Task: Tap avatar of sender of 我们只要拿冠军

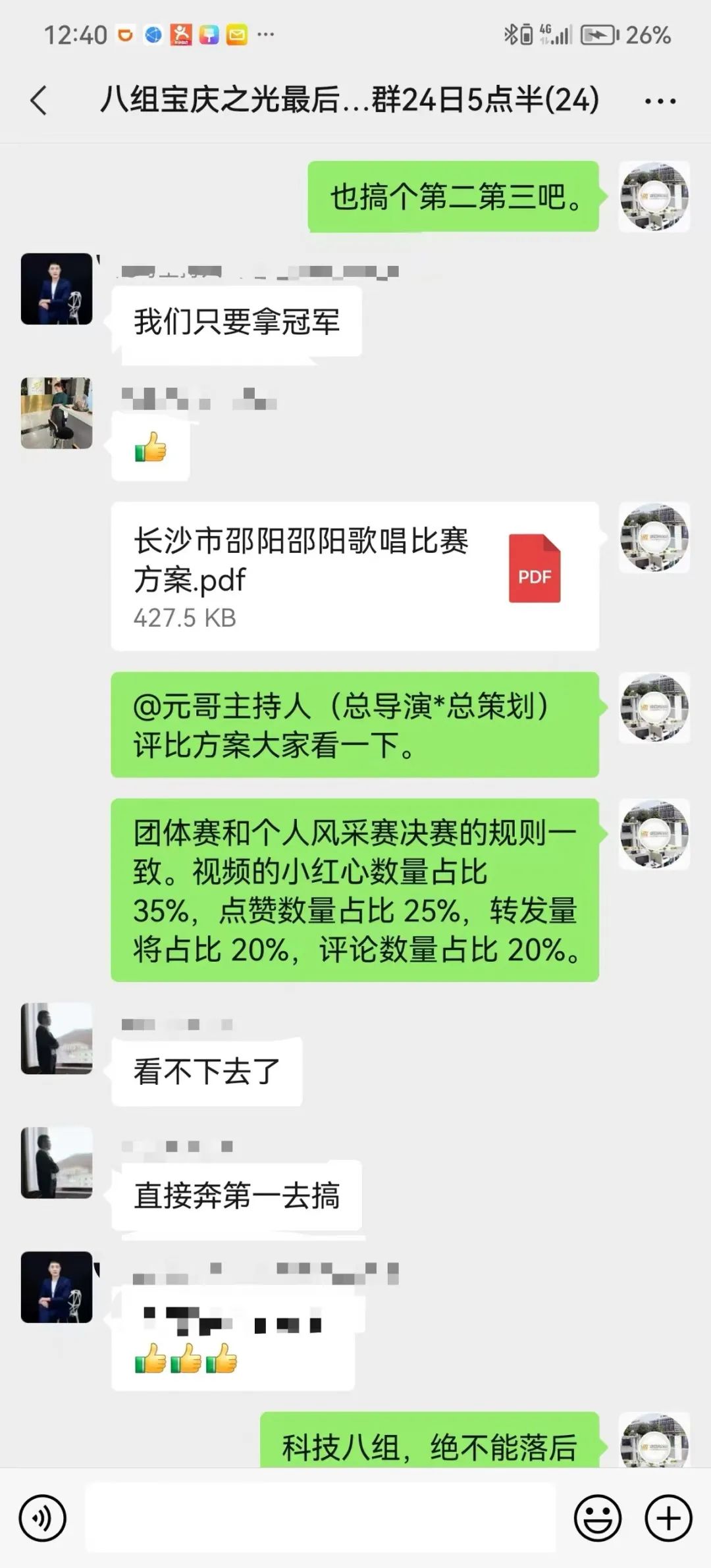Action: tap(57, 289)
